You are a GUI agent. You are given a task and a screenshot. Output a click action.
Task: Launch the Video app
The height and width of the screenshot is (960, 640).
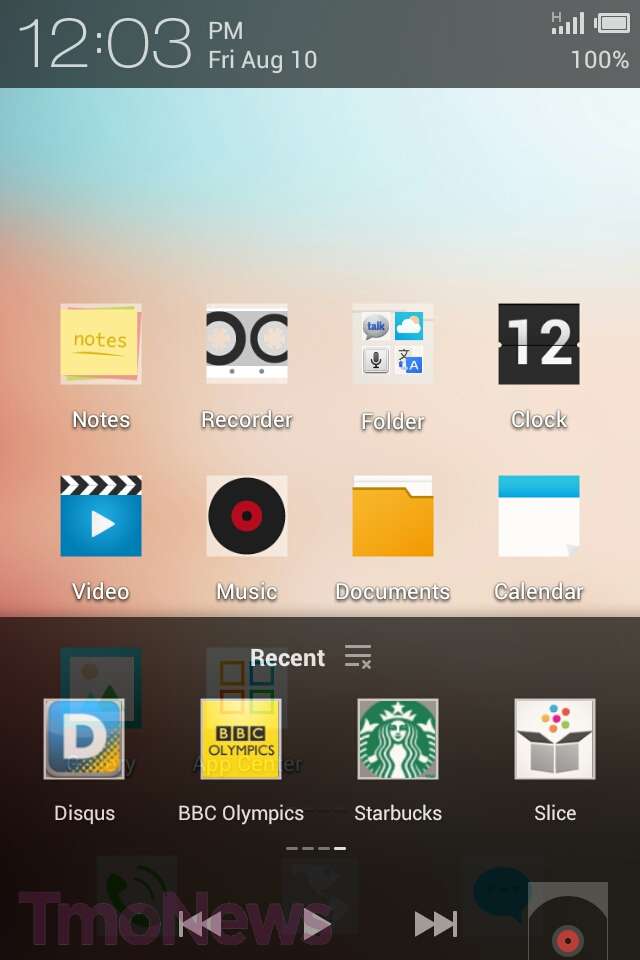(101, 516)
